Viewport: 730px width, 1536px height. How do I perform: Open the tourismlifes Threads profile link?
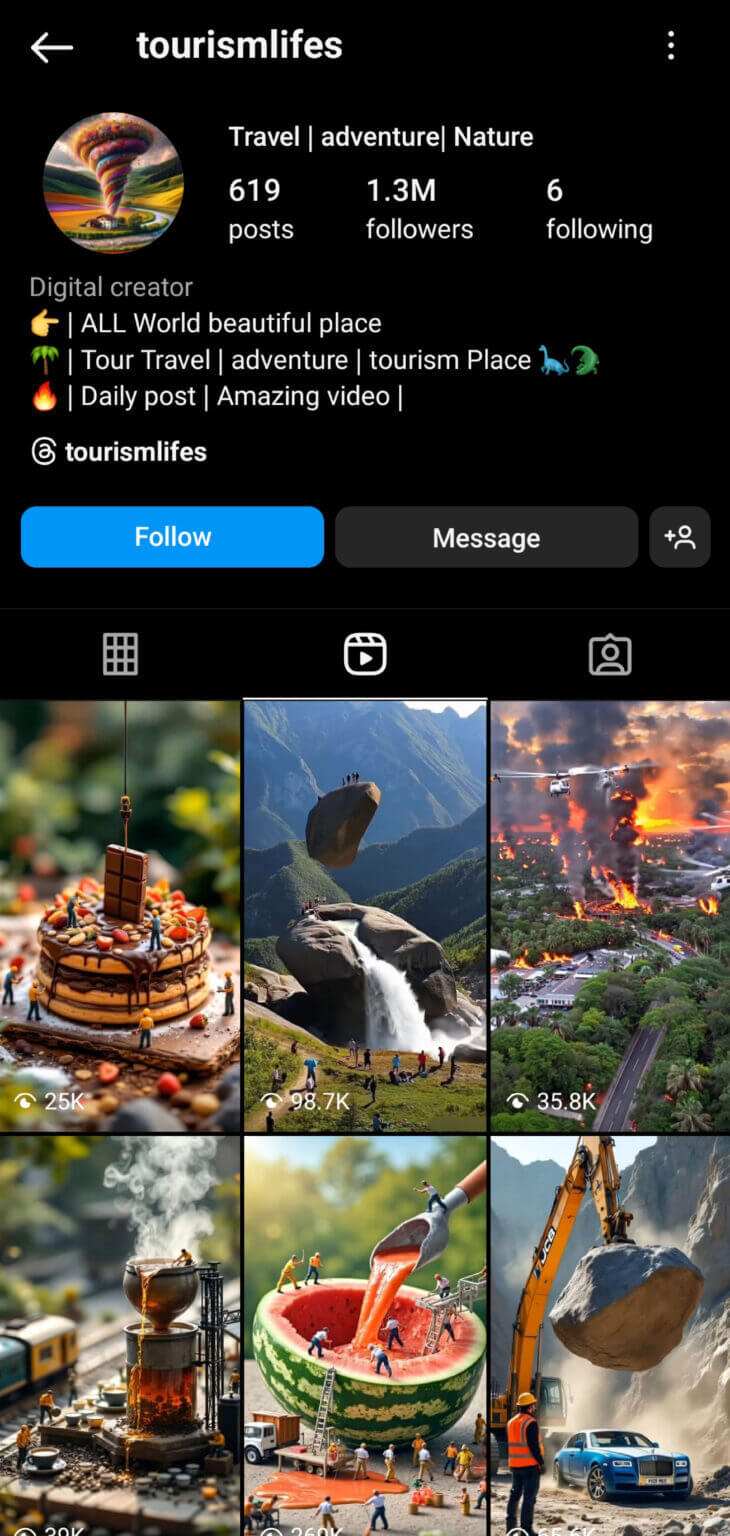[119, 452]
